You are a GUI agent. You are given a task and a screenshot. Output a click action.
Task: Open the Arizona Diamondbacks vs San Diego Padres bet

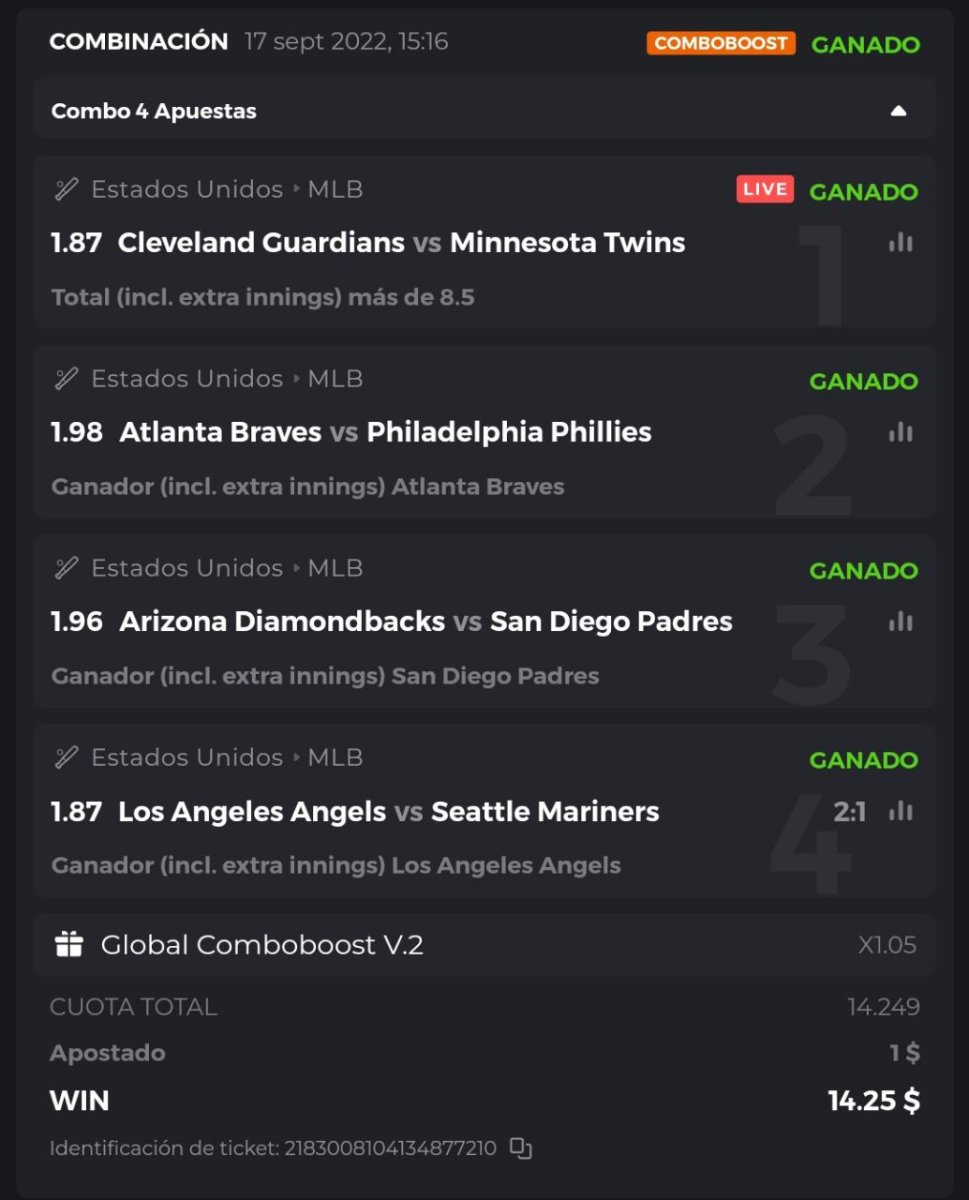coord(425,621)
